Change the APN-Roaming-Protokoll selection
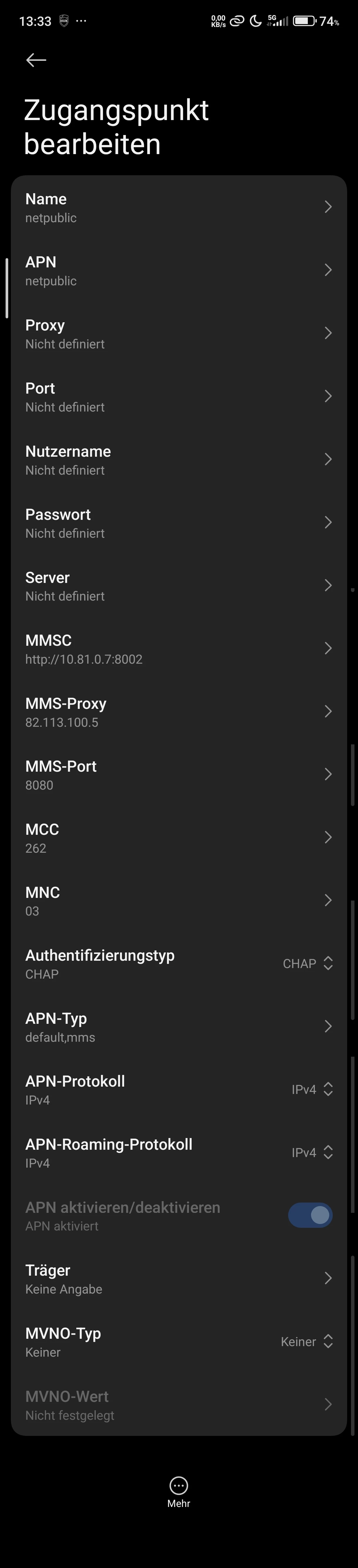The height and width of the screenshot is (1568, 358). [312, 1153]
